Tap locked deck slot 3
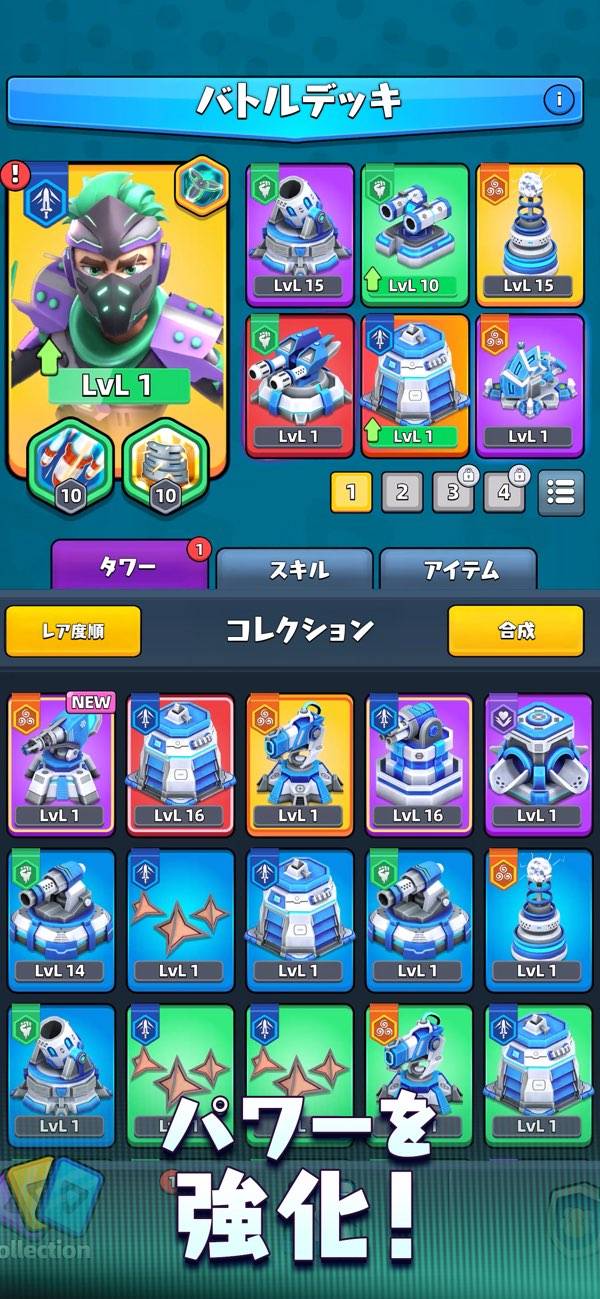This screenshot has width=600, height=1299. point(453,491)
